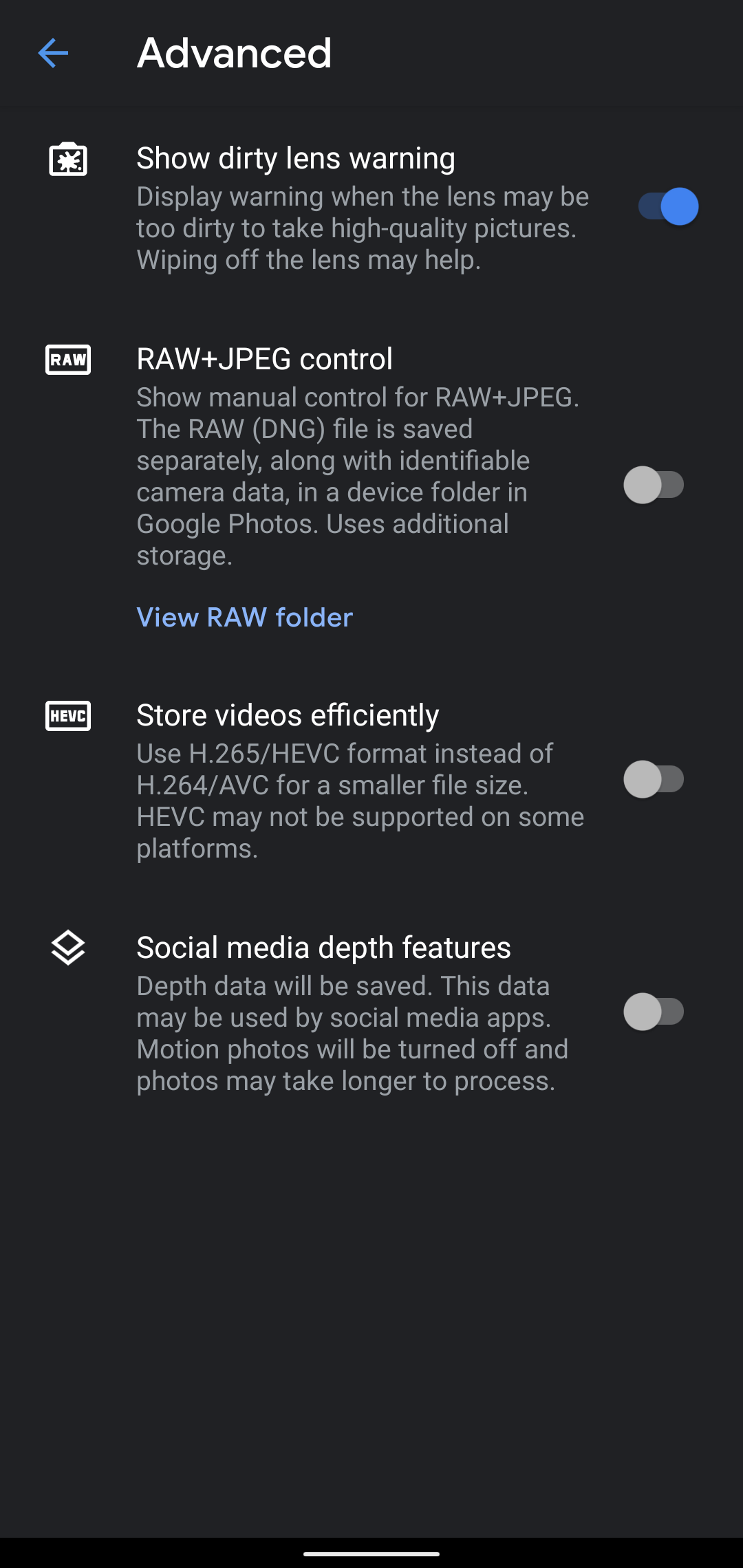The image size is (743, 1568).
Task: Enable RAW+JPEG control
Action: click(x=654, y=485)
